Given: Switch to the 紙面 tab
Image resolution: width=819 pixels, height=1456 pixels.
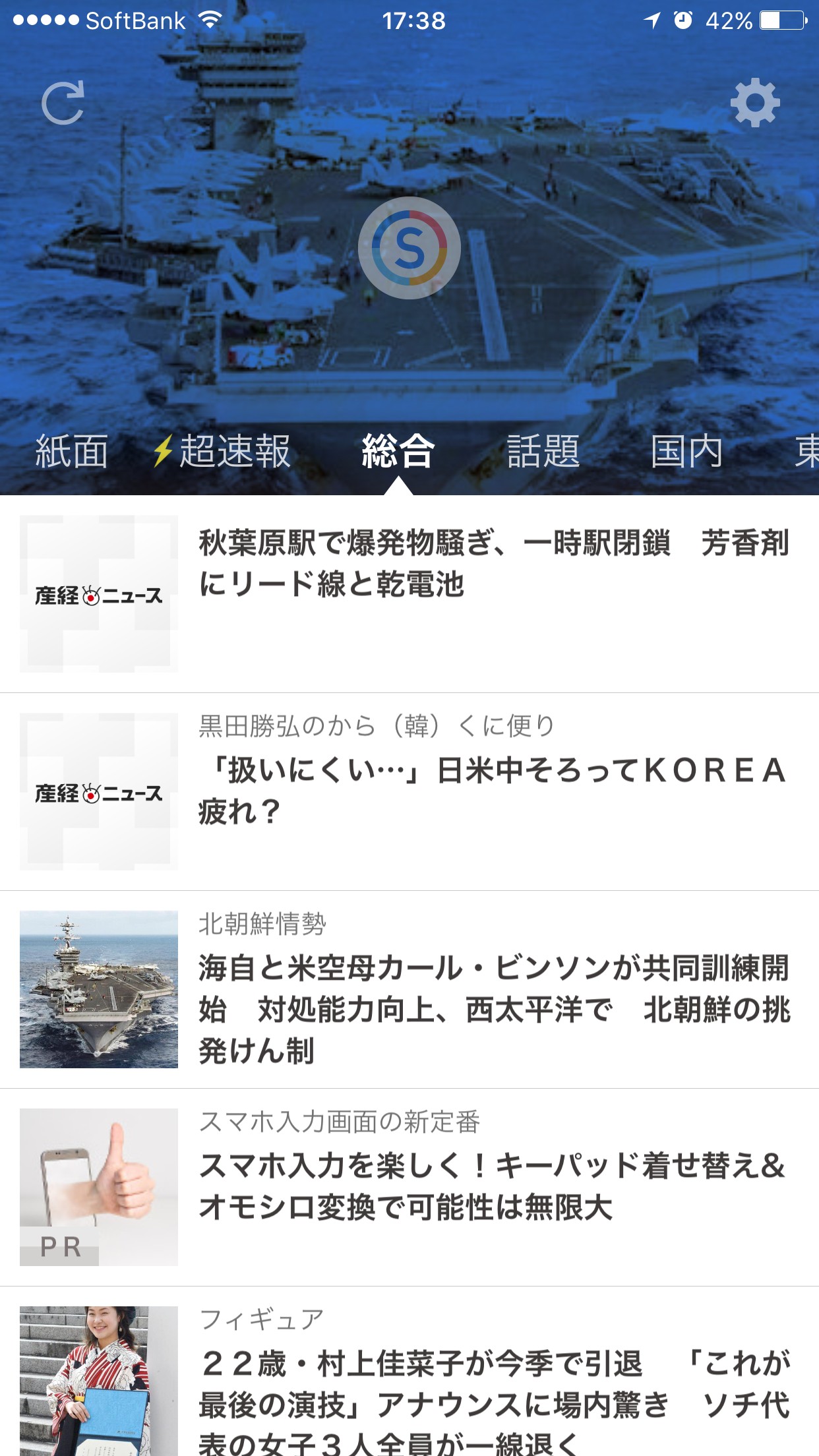Looking at the screenshot, I should (71, 452).
